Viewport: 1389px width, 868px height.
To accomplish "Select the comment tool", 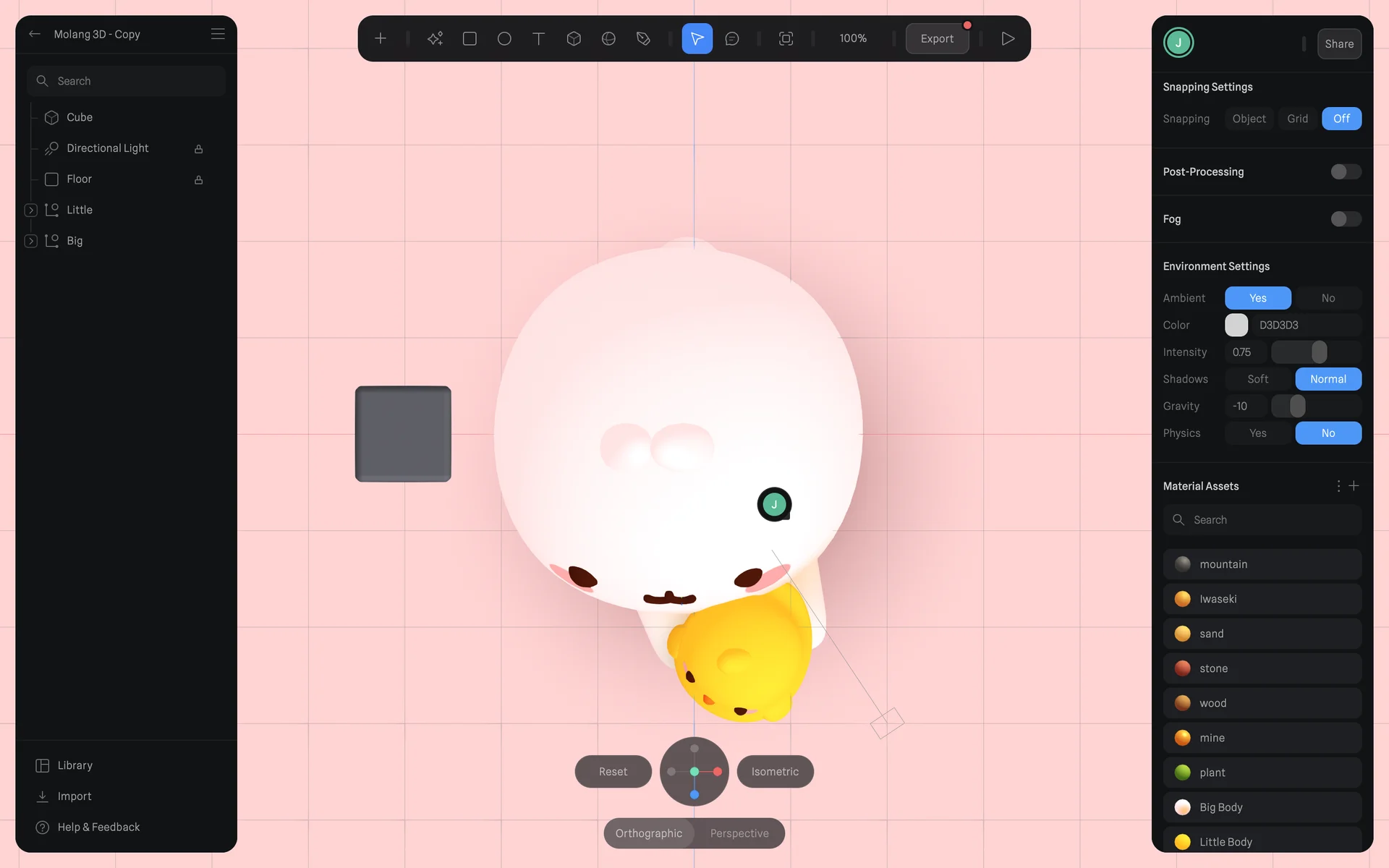I will (x=732, y=38).
